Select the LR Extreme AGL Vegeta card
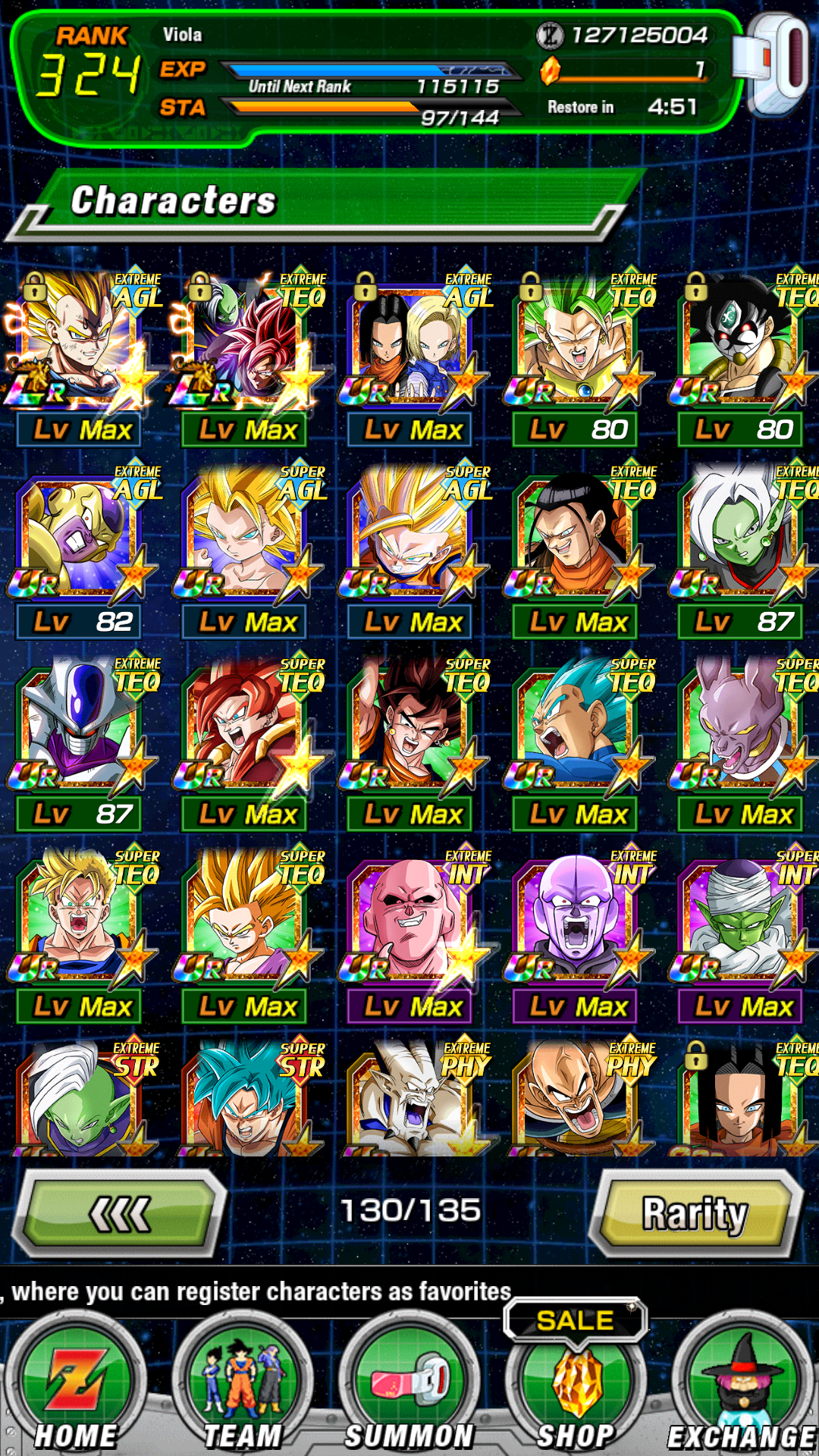 click(x=81, y=356)
